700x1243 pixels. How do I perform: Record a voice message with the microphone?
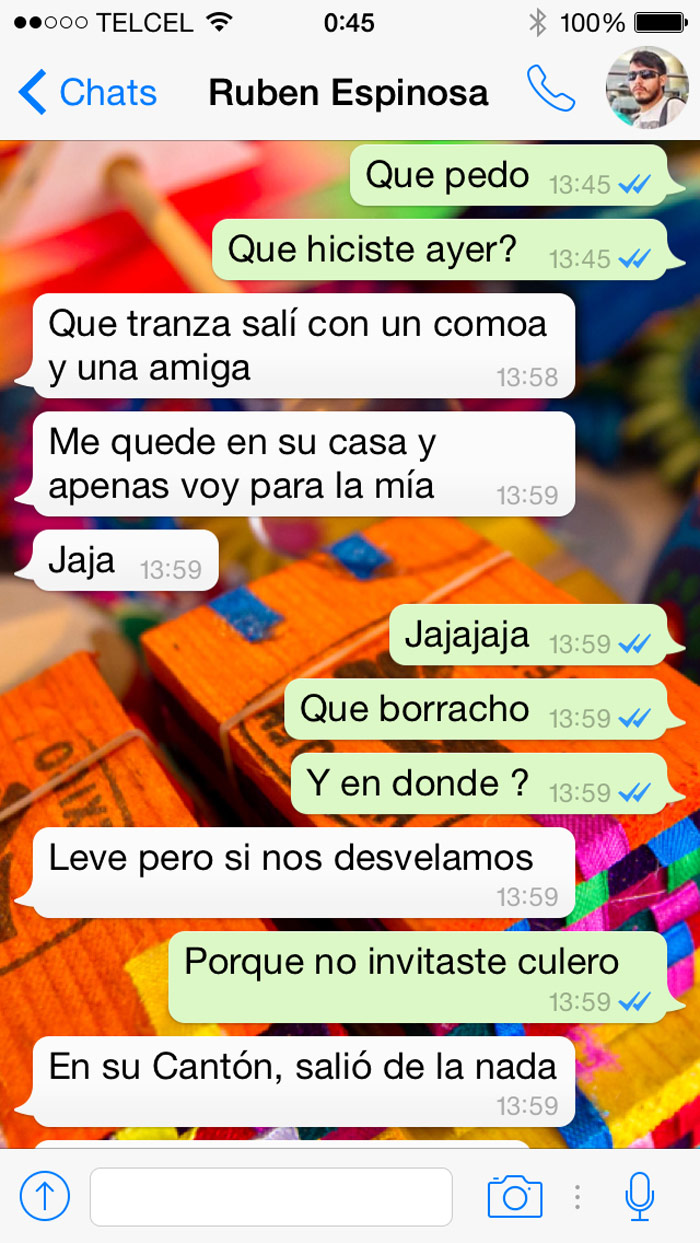[x=639, y=1196]
